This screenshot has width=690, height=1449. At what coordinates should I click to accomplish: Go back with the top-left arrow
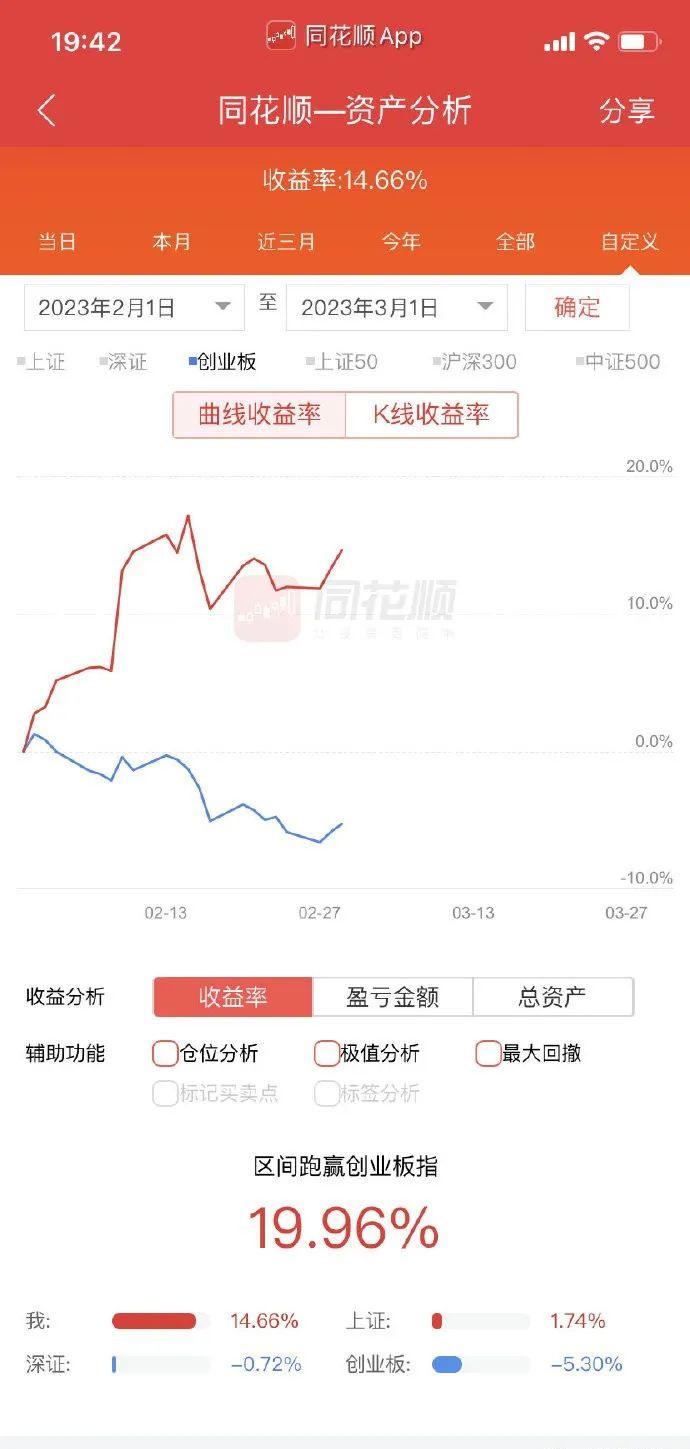tap(46, 110)
